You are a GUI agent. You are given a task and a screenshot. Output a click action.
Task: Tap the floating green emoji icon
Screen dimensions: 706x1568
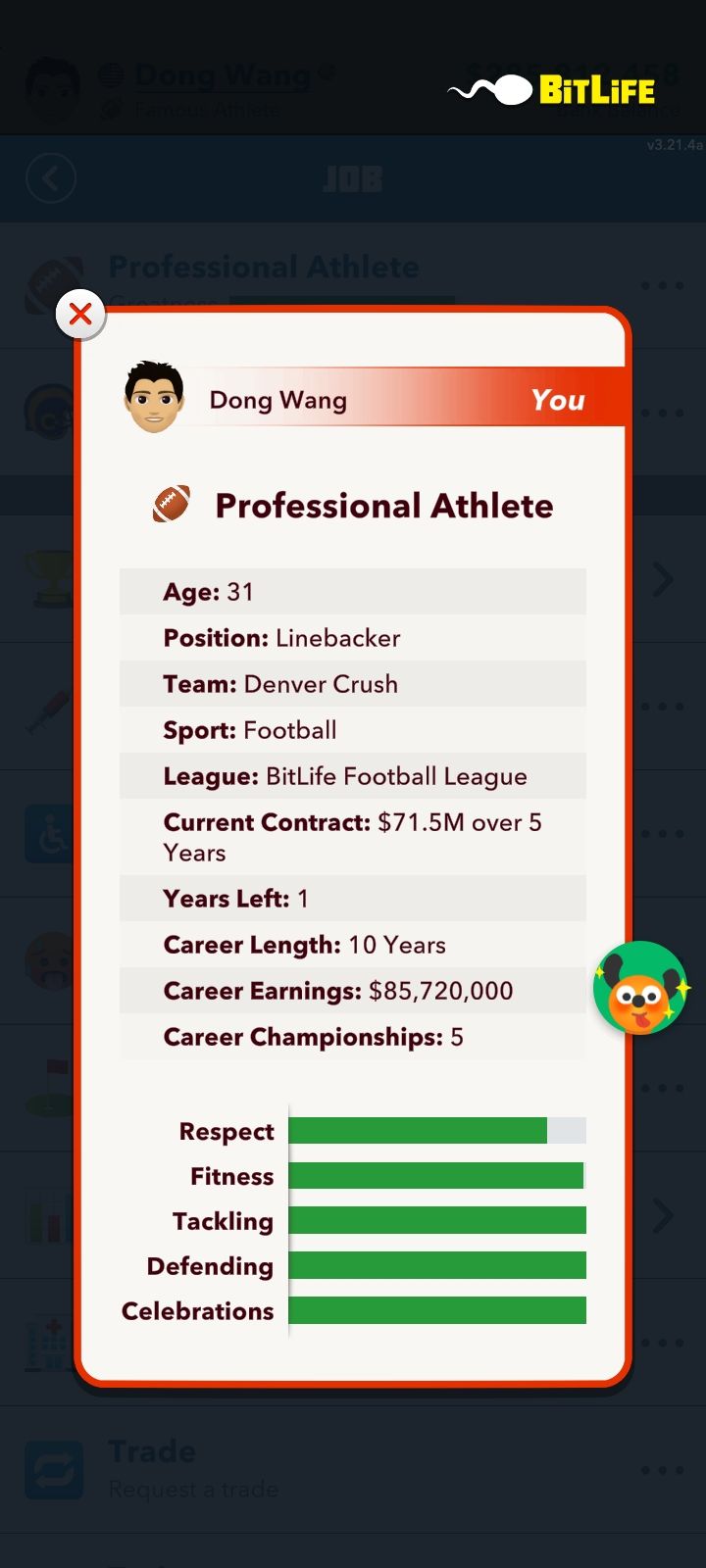click(x=640, y=988)
